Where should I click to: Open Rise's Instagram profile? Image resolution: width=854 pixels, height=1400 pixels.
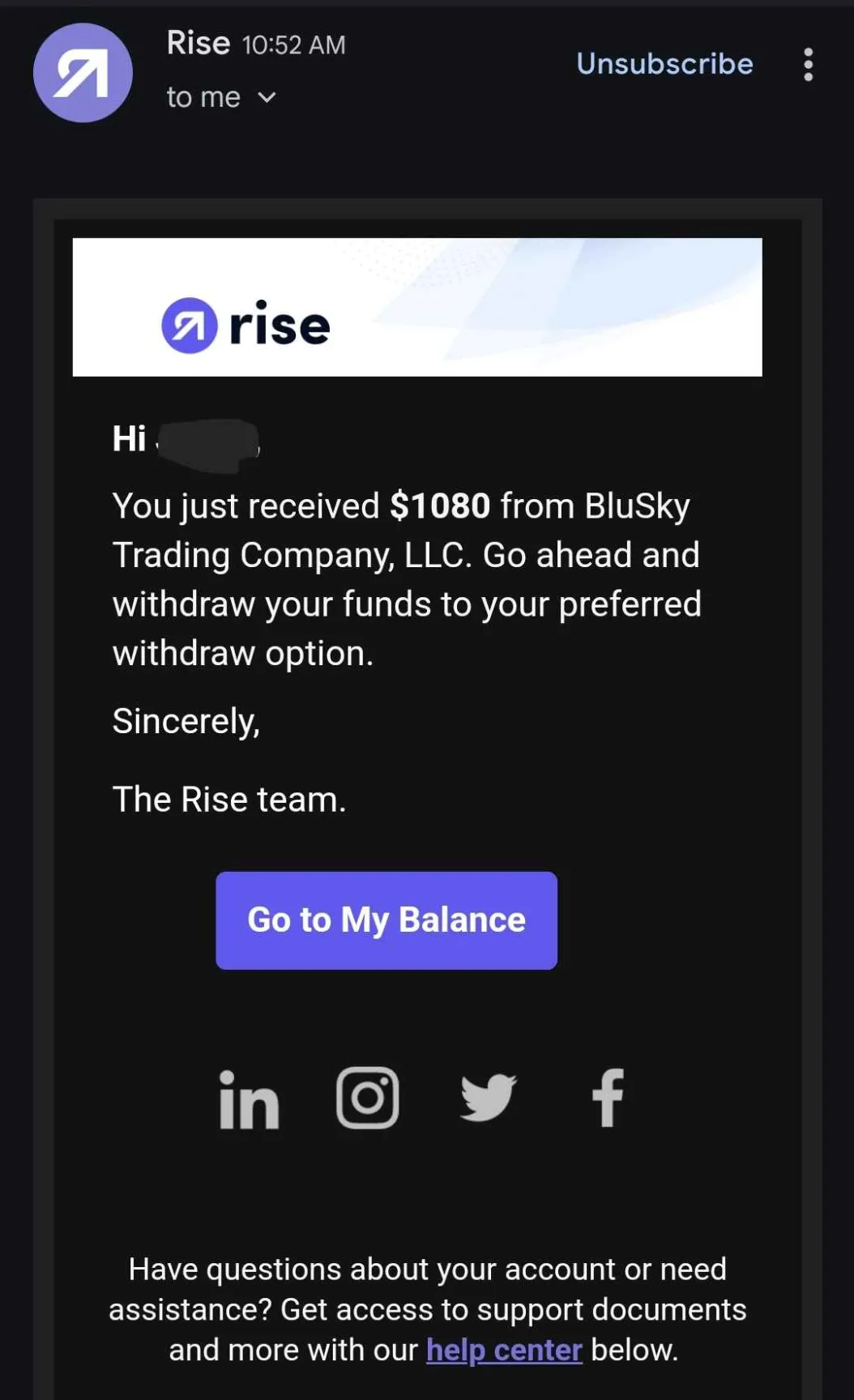[x=367, y=1098]
